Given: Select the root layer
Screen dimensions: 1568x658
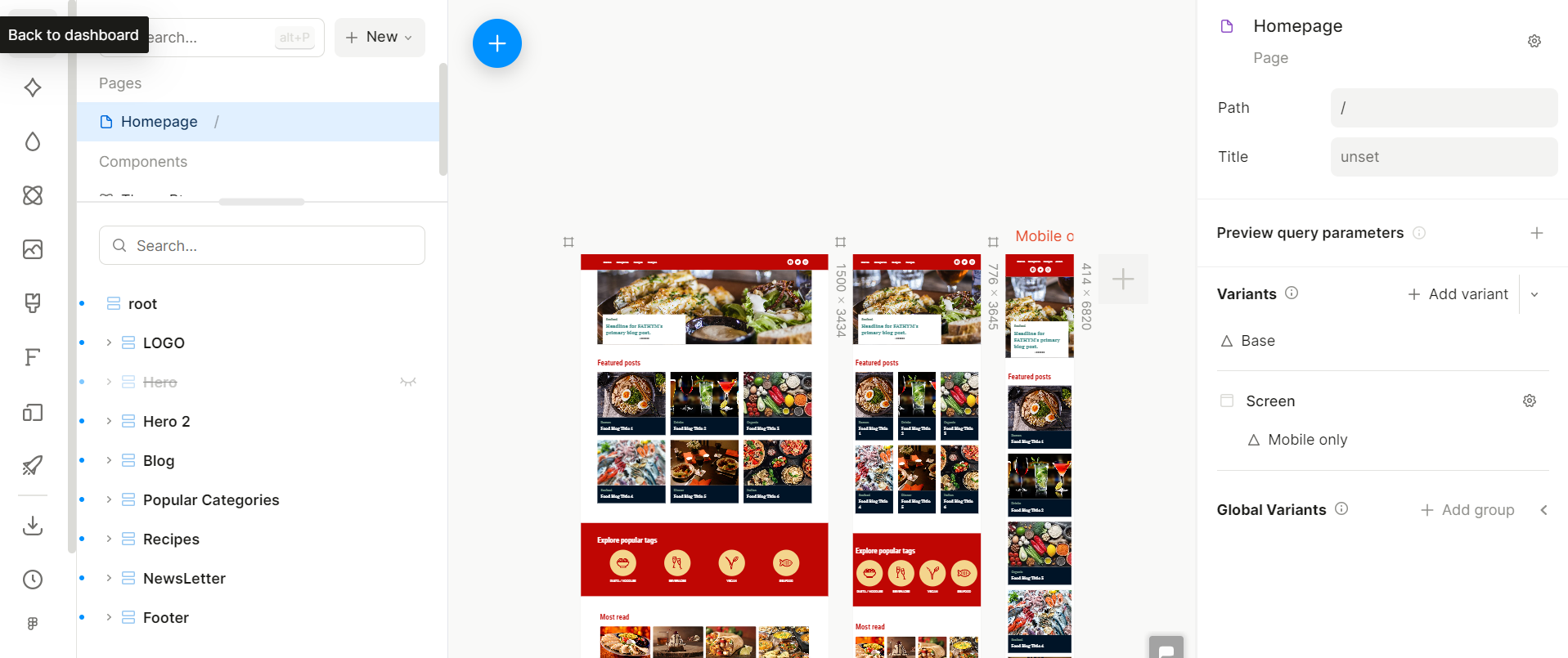Looking at the screenshot, I should click(x=142, y=304).
